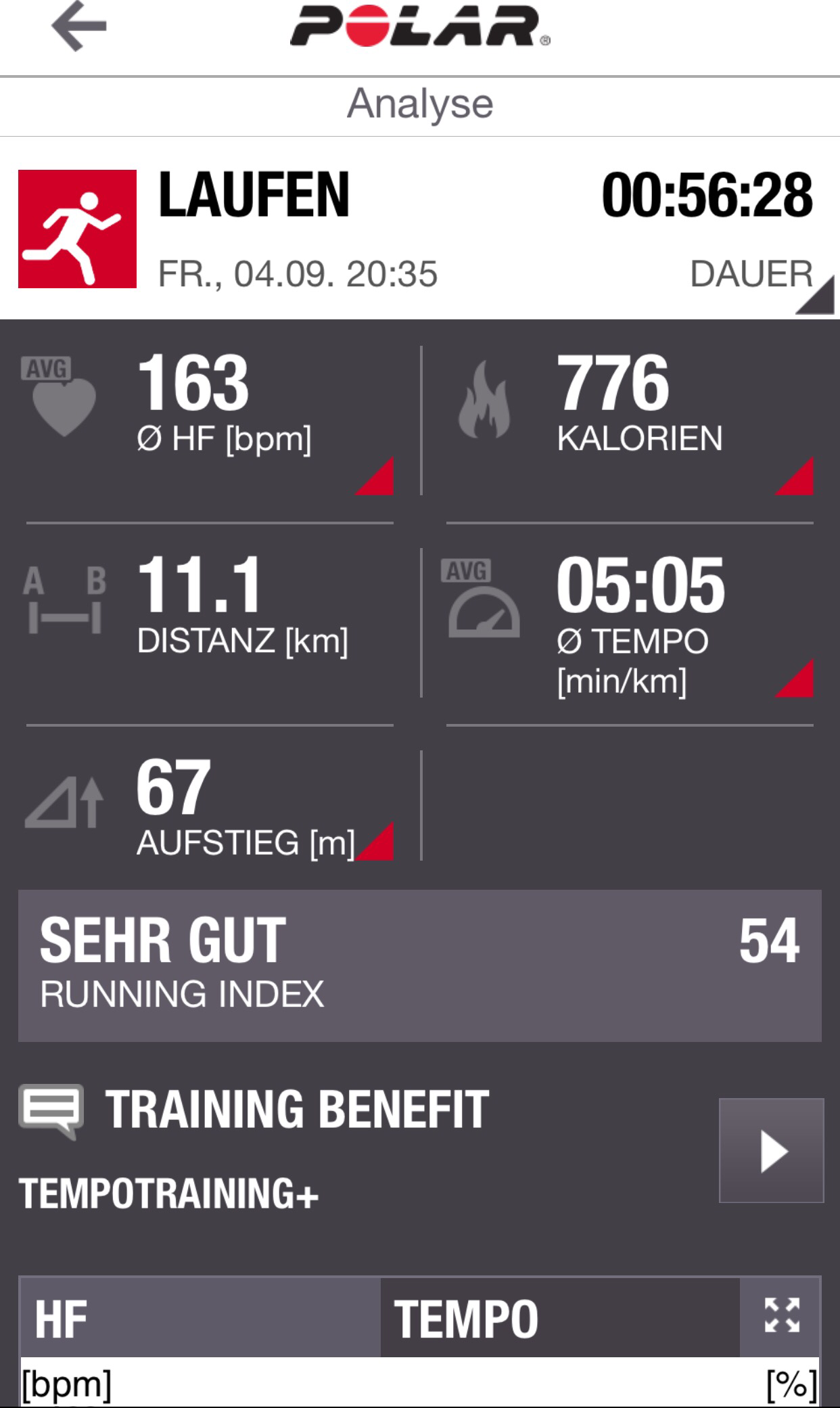840x1408 pixels.
Task: Open average heart rate details
Action: tap(375, 476)
